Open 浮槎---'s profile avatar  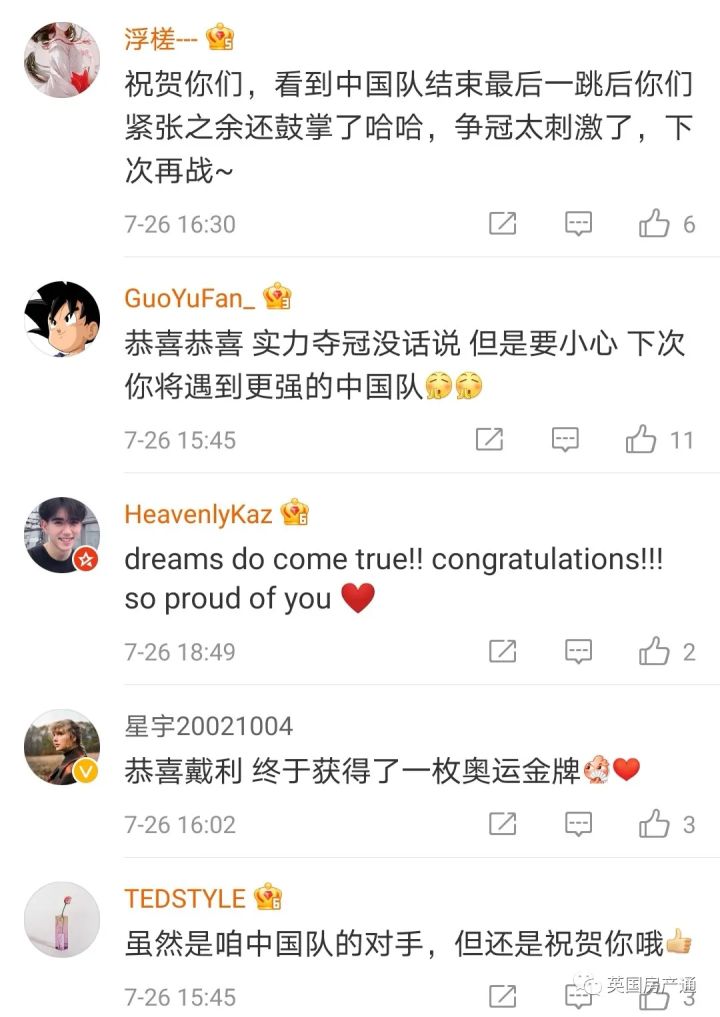pos(62,60)
